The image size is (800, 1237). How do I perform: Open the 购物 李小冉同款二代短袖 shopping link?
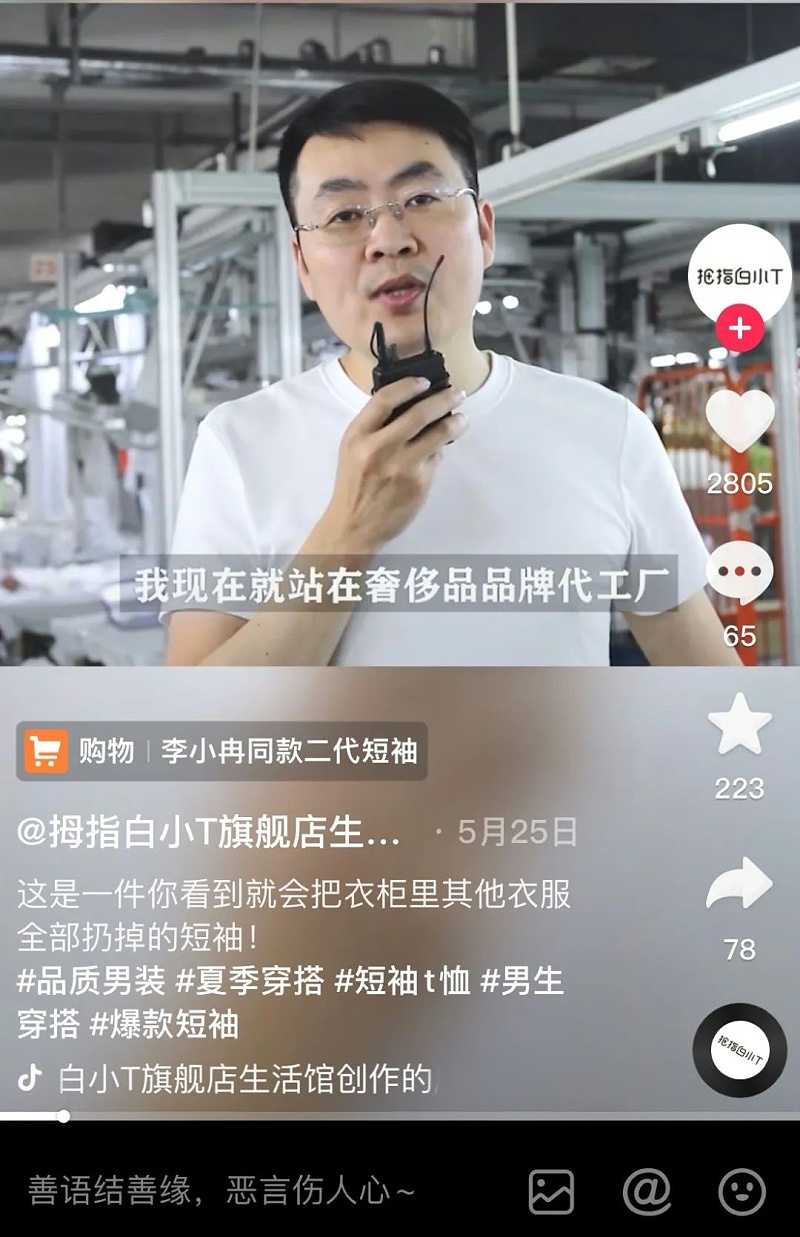(222, 751)
